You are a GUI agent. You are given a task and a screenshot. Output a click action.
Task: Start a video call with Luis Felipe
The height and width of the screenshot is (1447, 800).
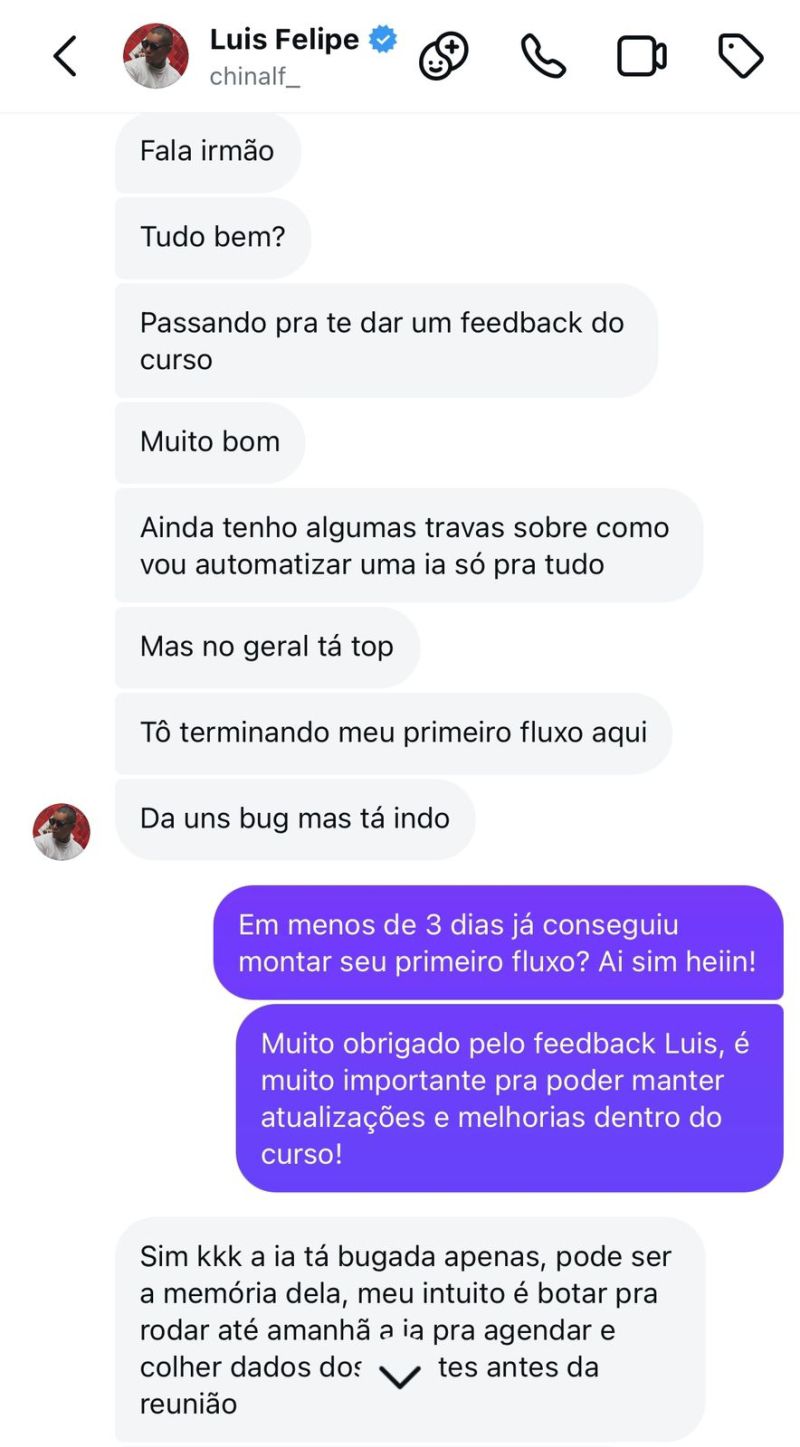[642, 56]
